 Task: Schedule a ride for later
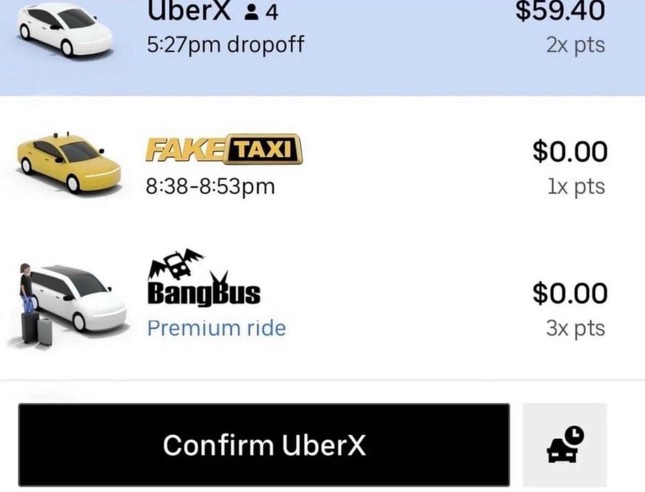point(565,445)
